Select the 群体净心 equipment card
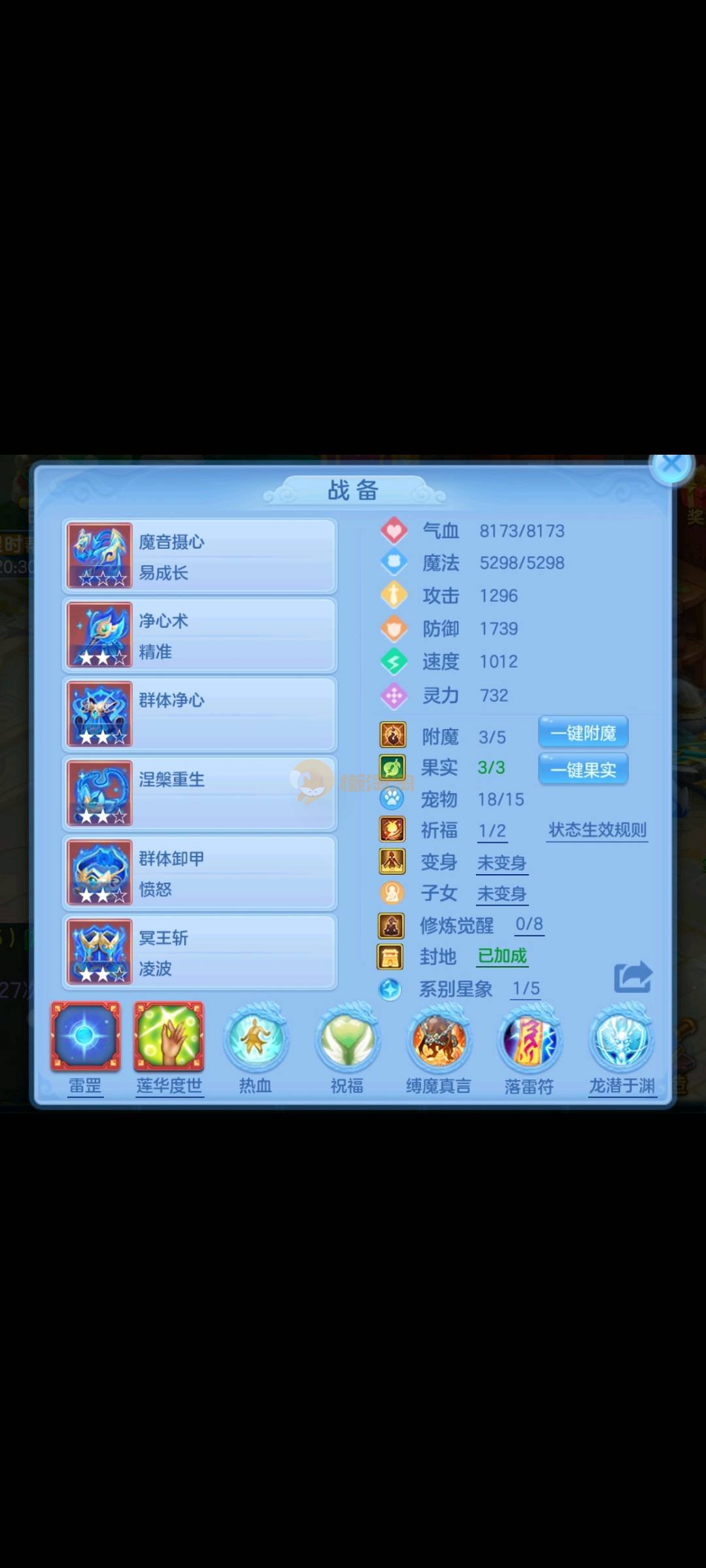 [x=199, y=714]
